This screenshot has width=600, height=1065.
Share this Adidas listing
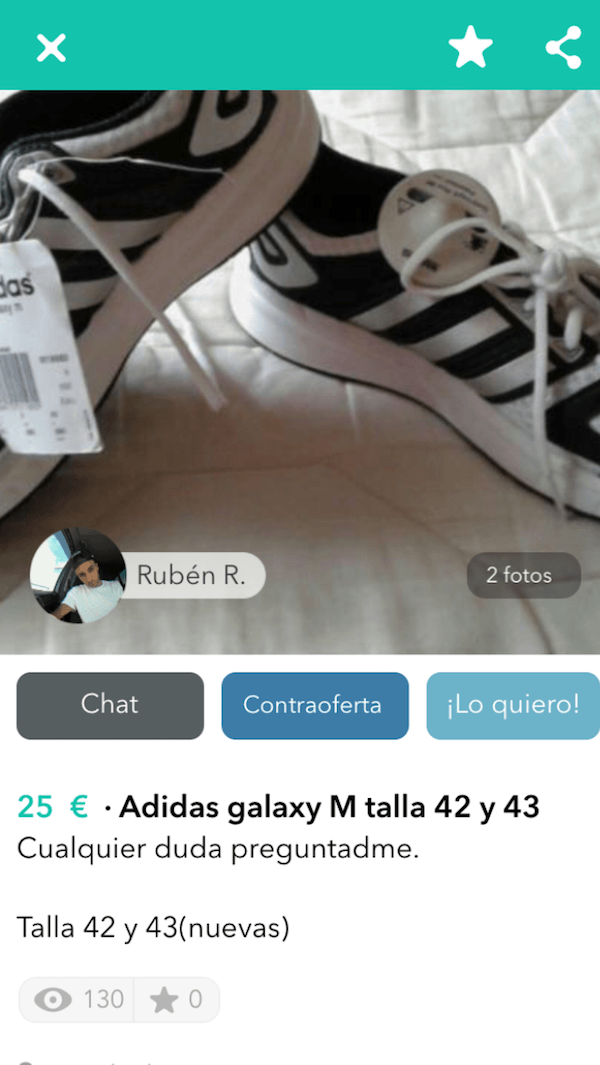tap(563, 47)
